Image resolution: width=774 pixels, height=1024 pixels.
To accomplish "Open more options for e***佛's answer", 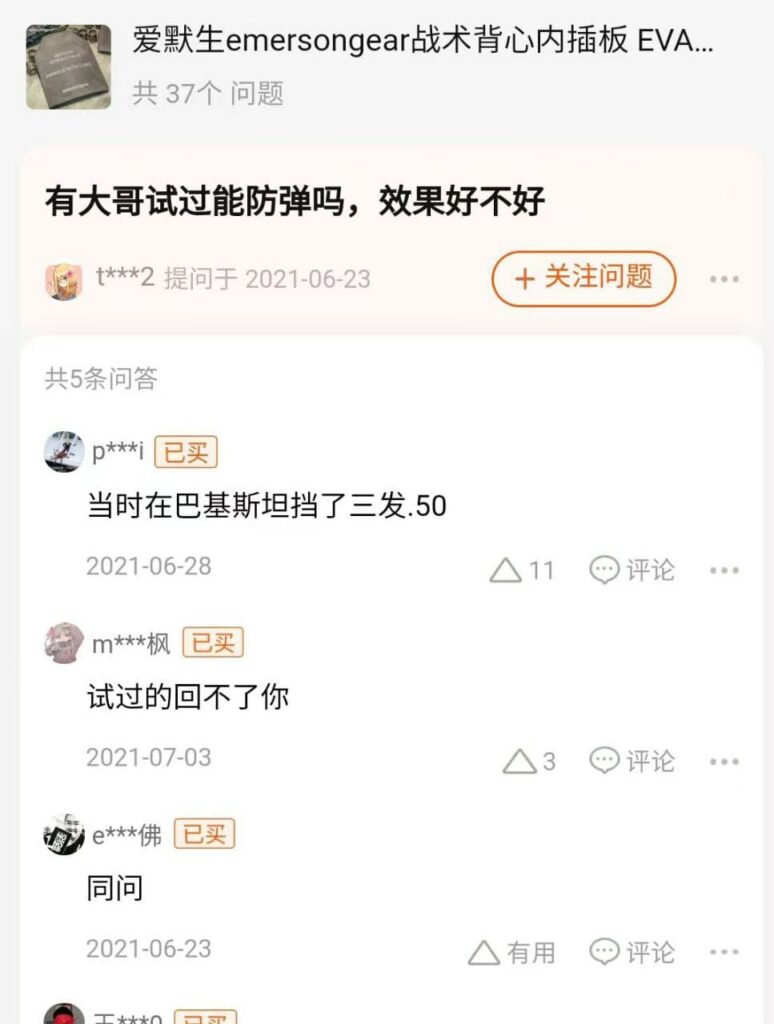I will pos(724,952).
